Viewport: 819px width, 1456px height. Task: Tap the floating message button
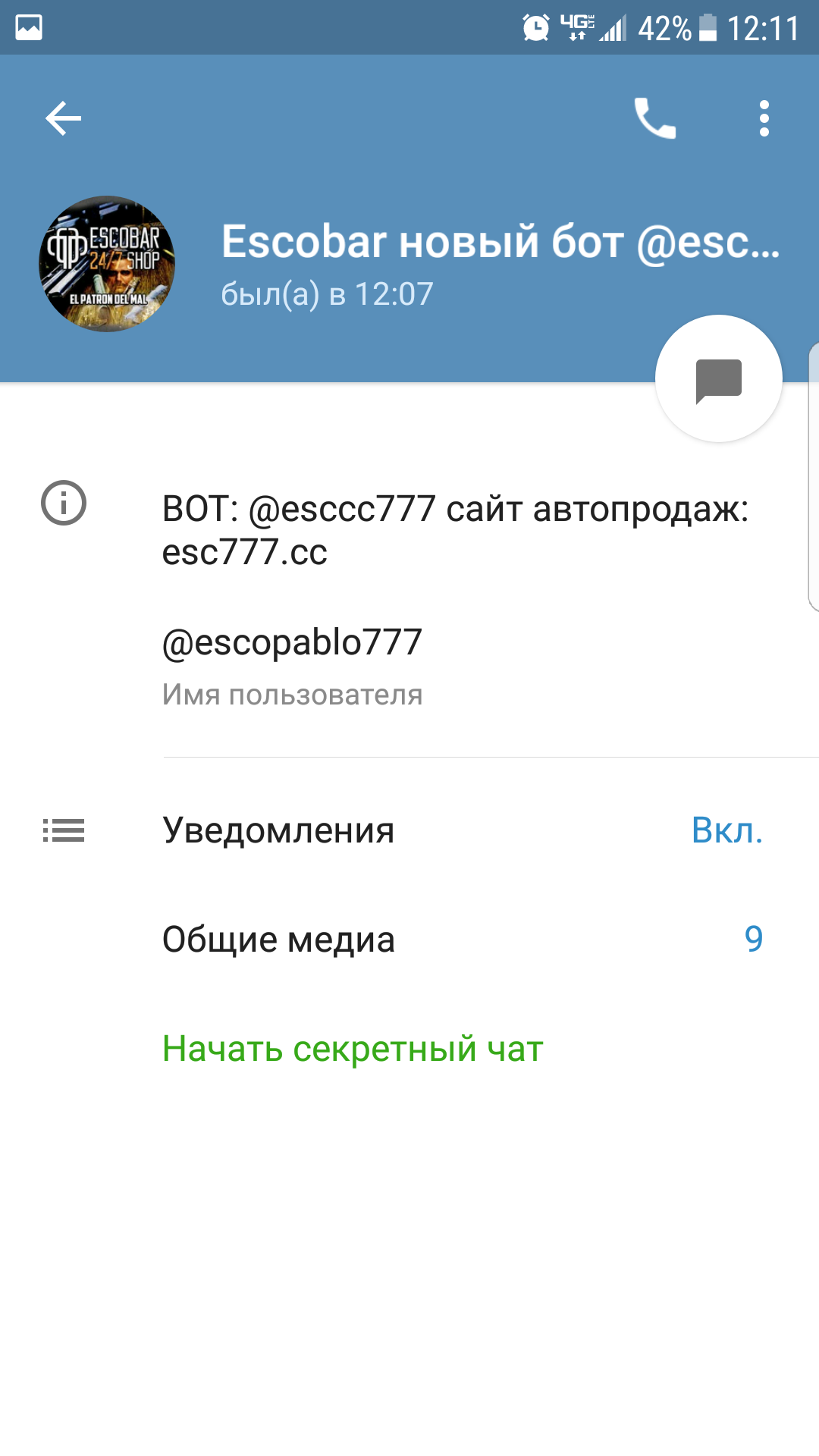tap(718, 378)
